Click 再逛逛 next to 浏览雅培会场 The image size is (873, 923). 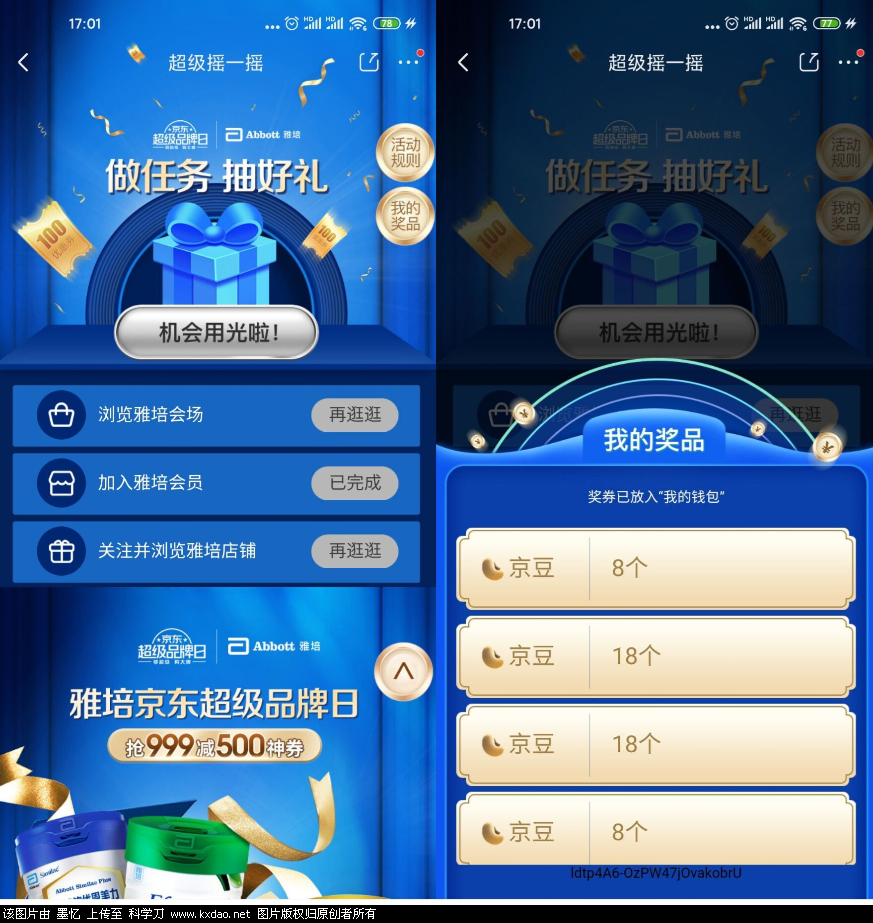[x=354, y=415]
